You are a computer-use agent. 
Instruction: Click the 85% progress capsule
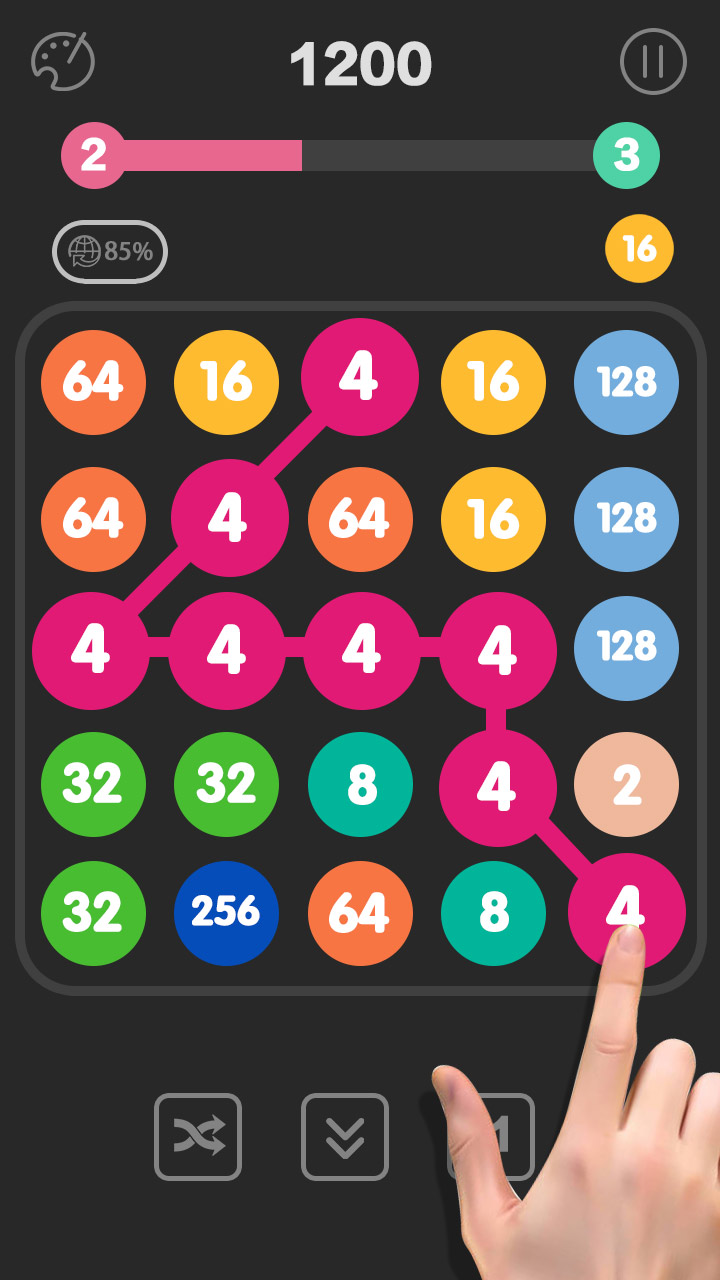click(110, 250)
